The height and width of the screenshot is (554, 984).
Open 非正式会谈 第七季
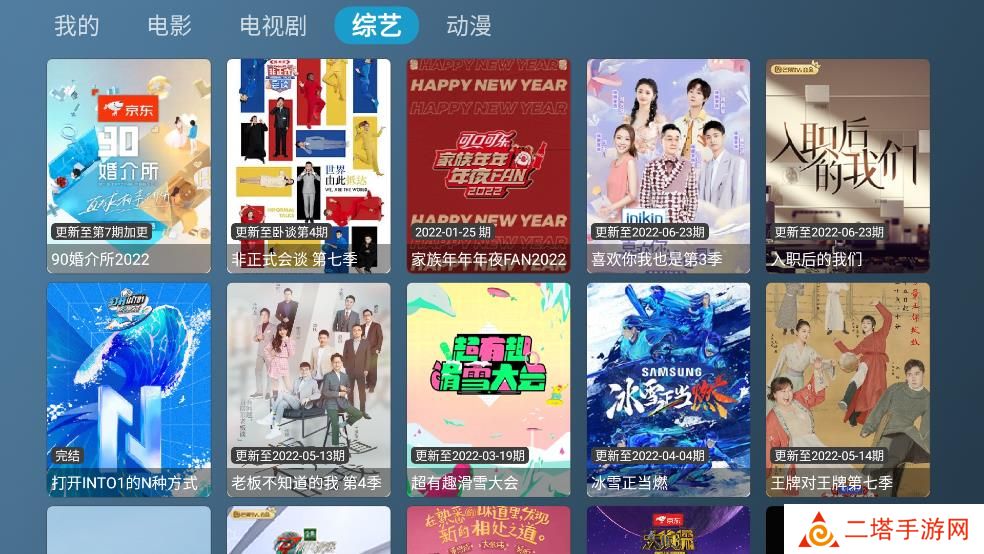[x=309, y=166]
